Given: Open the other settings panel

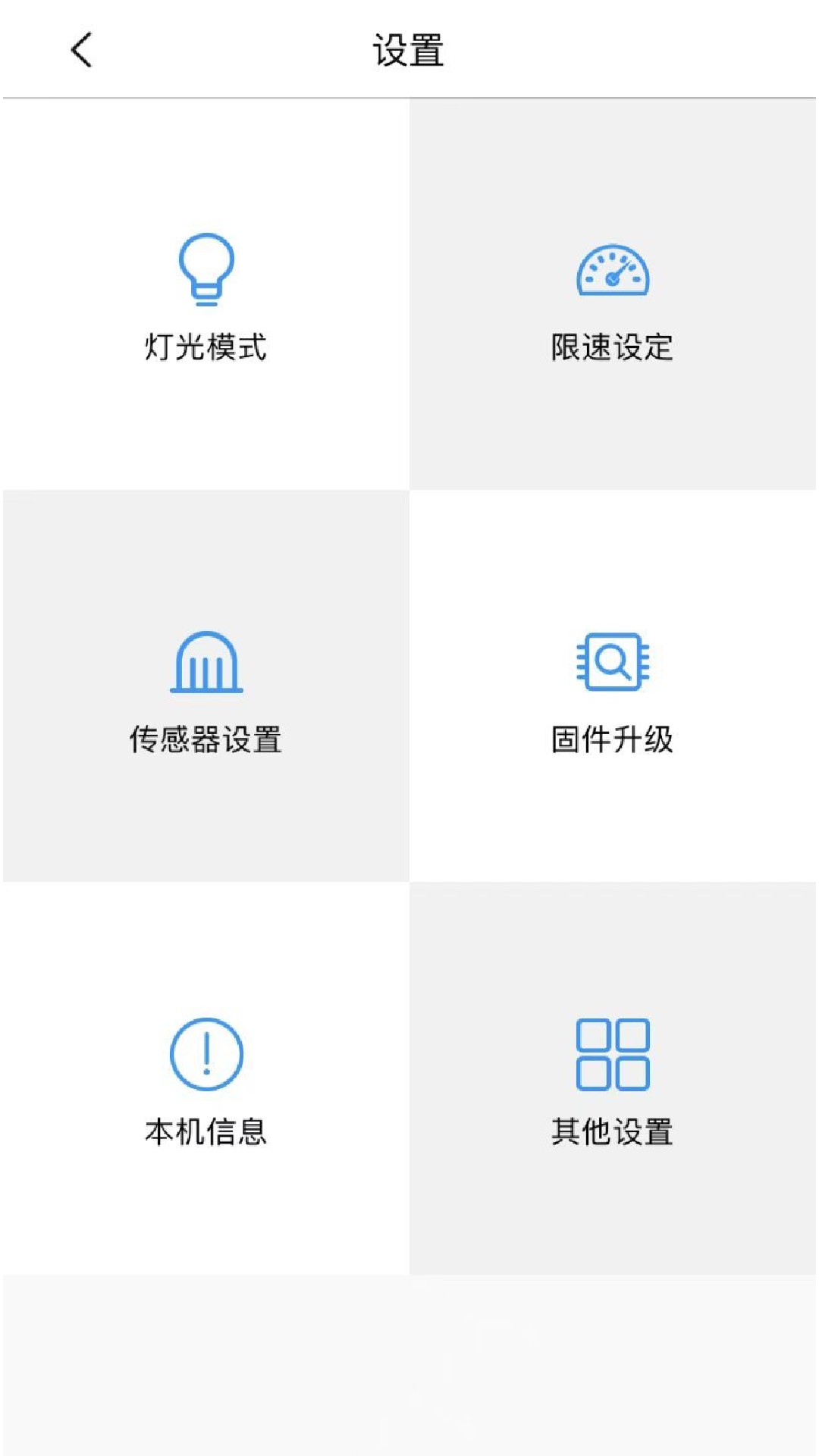Looking at the screenshot, I should click(x=613, y=1077).
